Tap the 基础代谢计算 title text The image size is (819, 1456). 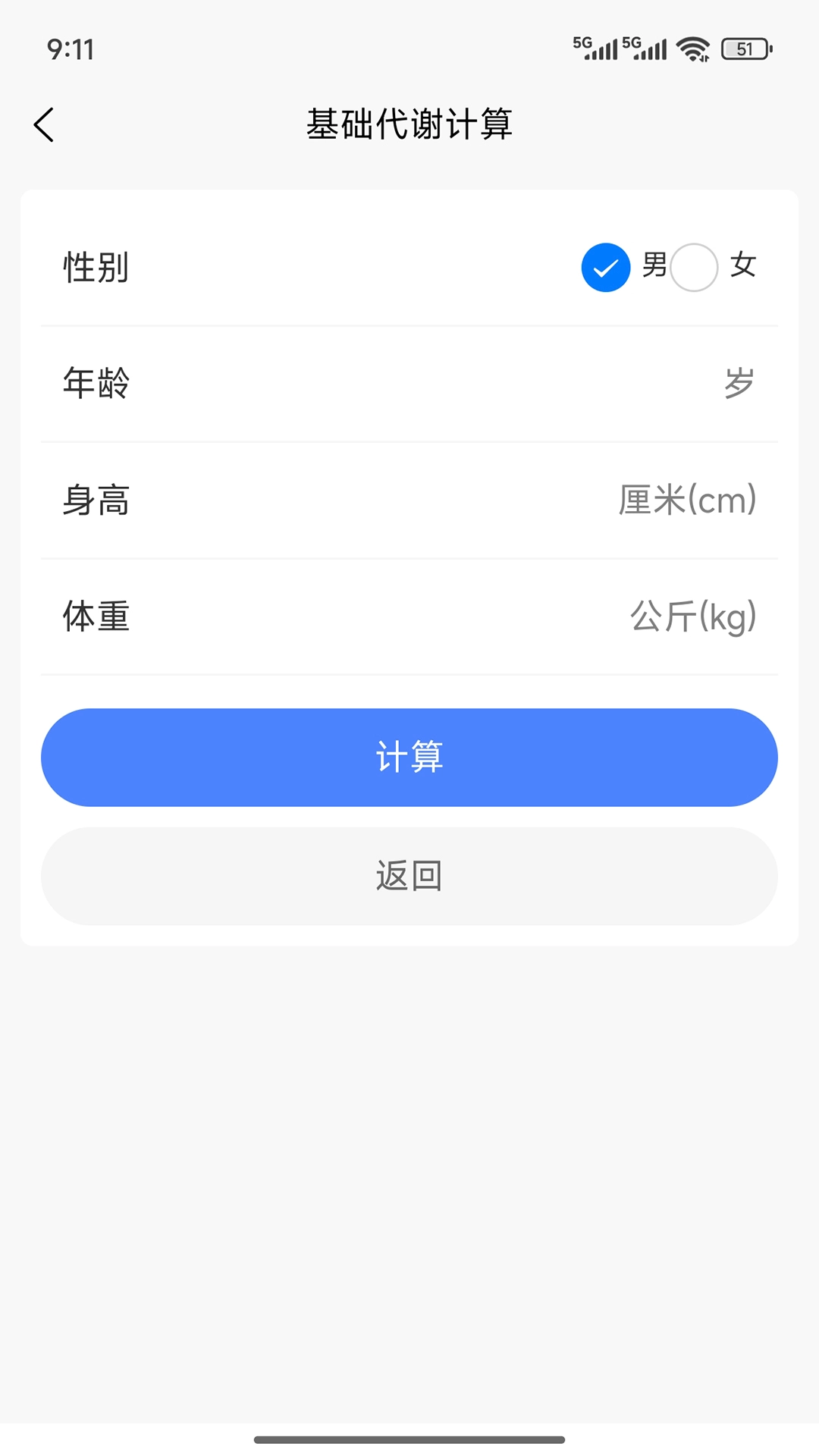pos(409,126)
